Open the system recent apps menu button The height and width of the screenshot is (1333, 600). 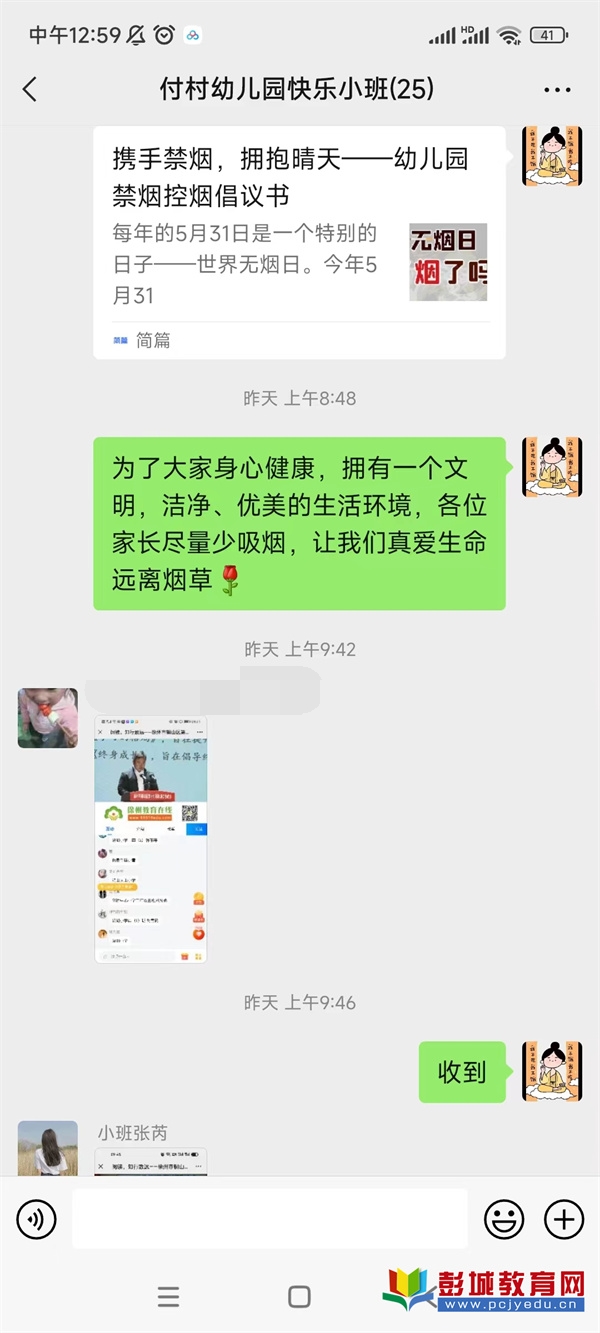(168, 1297)
